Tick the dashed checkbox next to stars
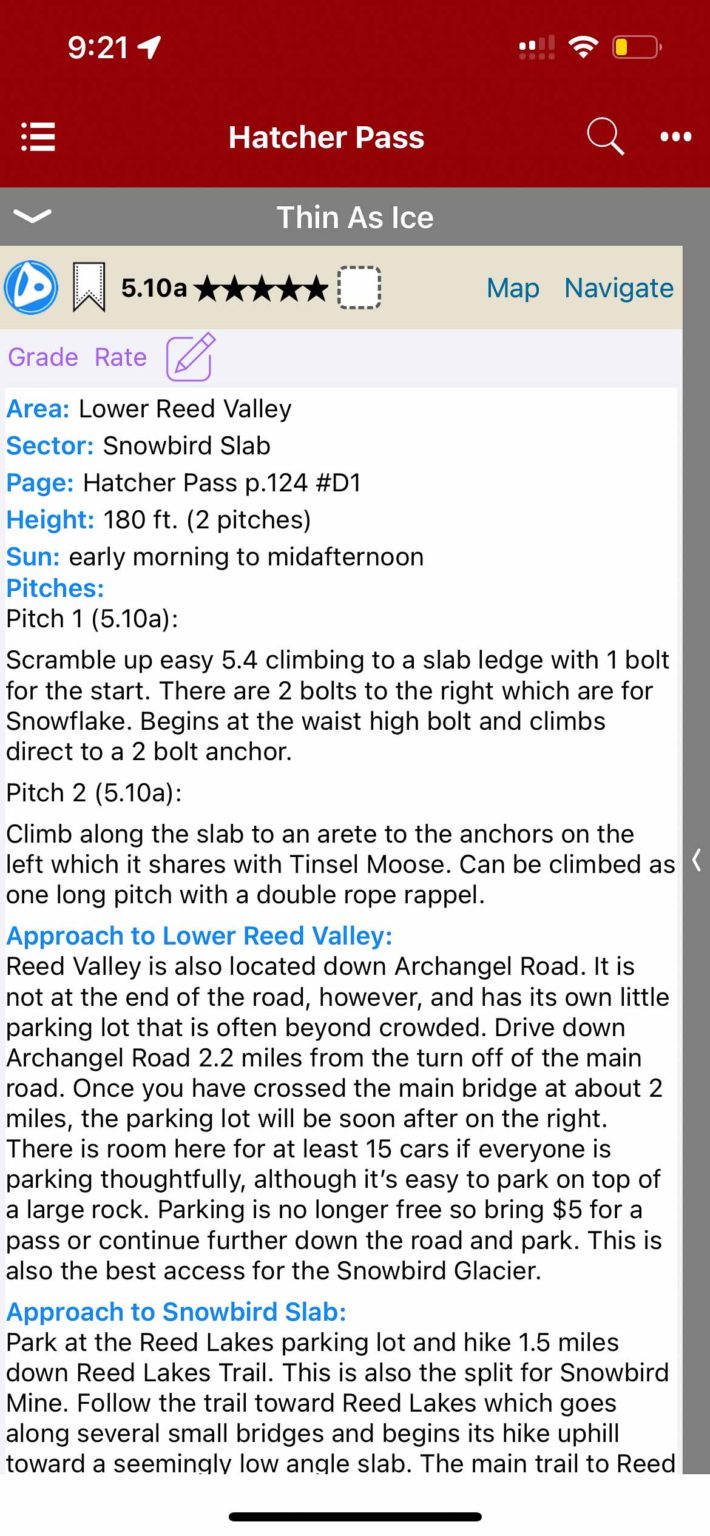 click(x=359, y=288)
